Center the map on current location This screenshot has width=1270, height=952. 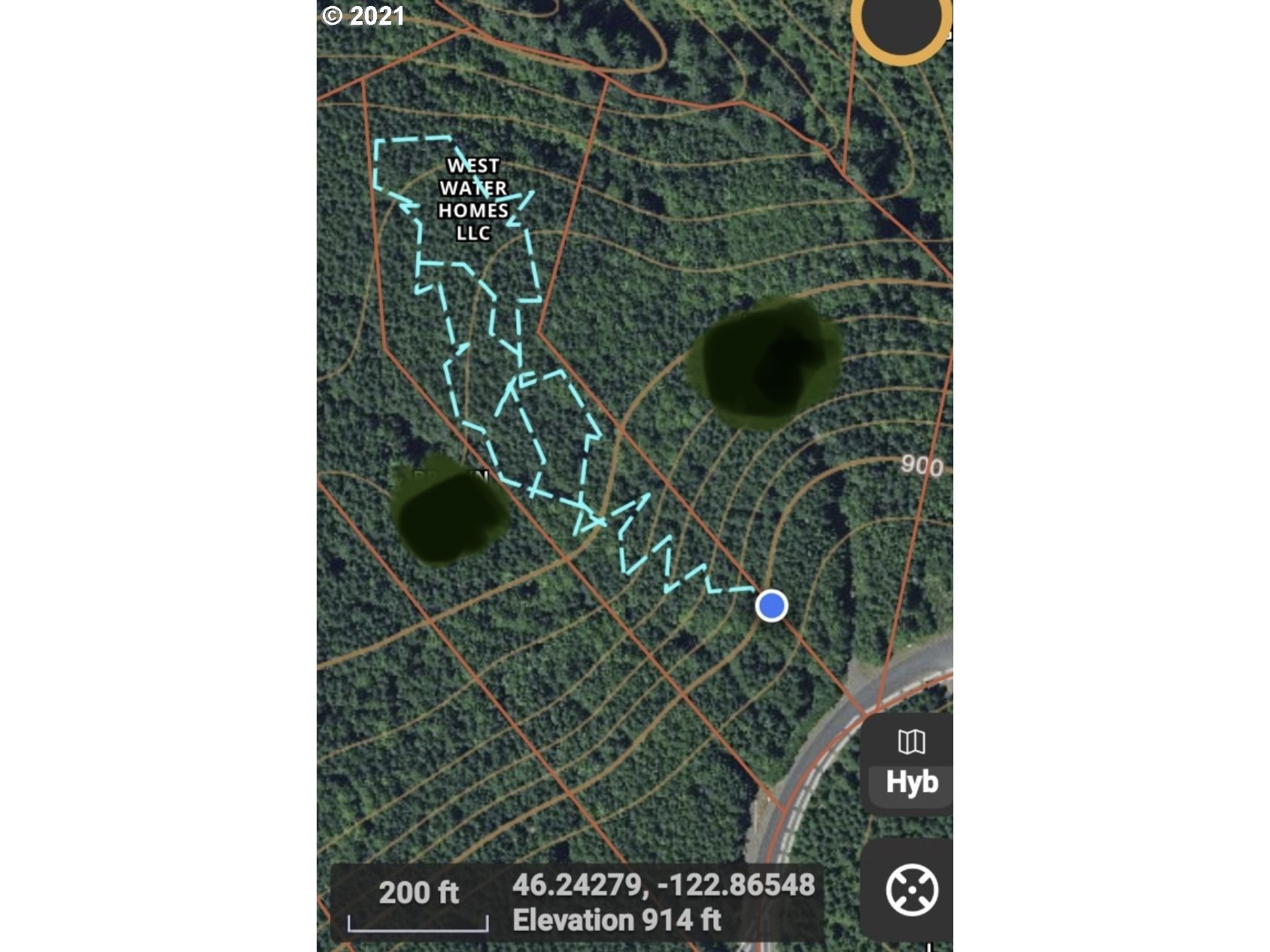(911, 890)
